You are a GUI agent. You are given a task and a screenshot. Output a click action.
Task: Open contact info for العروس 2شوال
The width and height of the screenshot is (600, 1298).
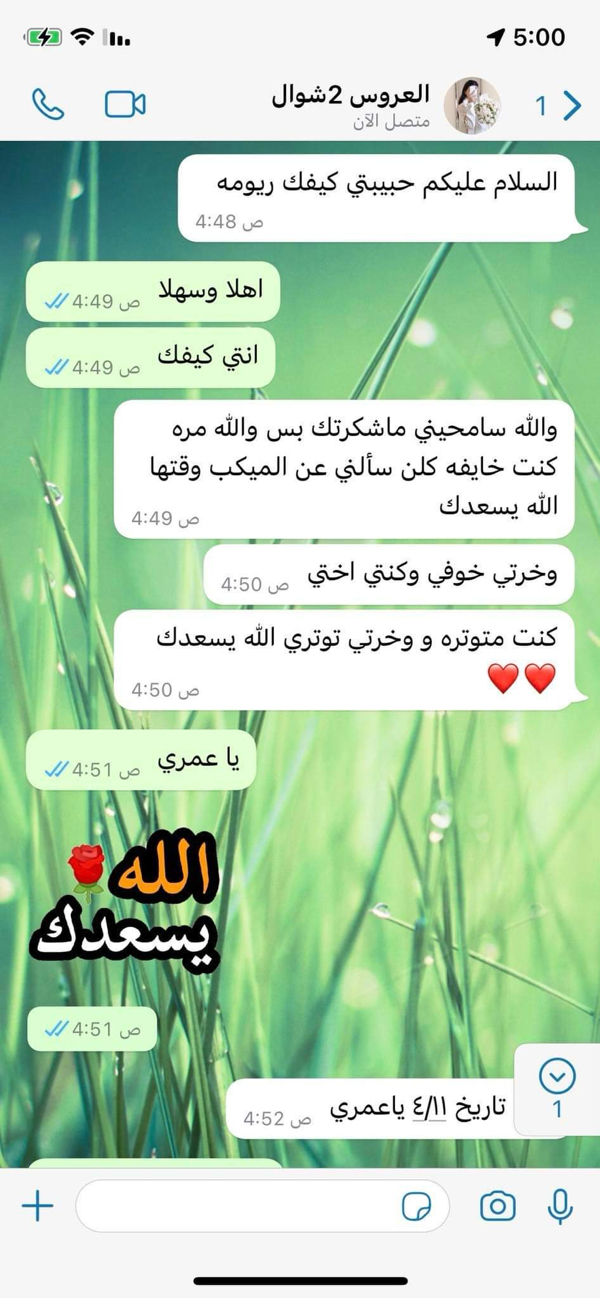pyautogui.click(x=350, y=105)
